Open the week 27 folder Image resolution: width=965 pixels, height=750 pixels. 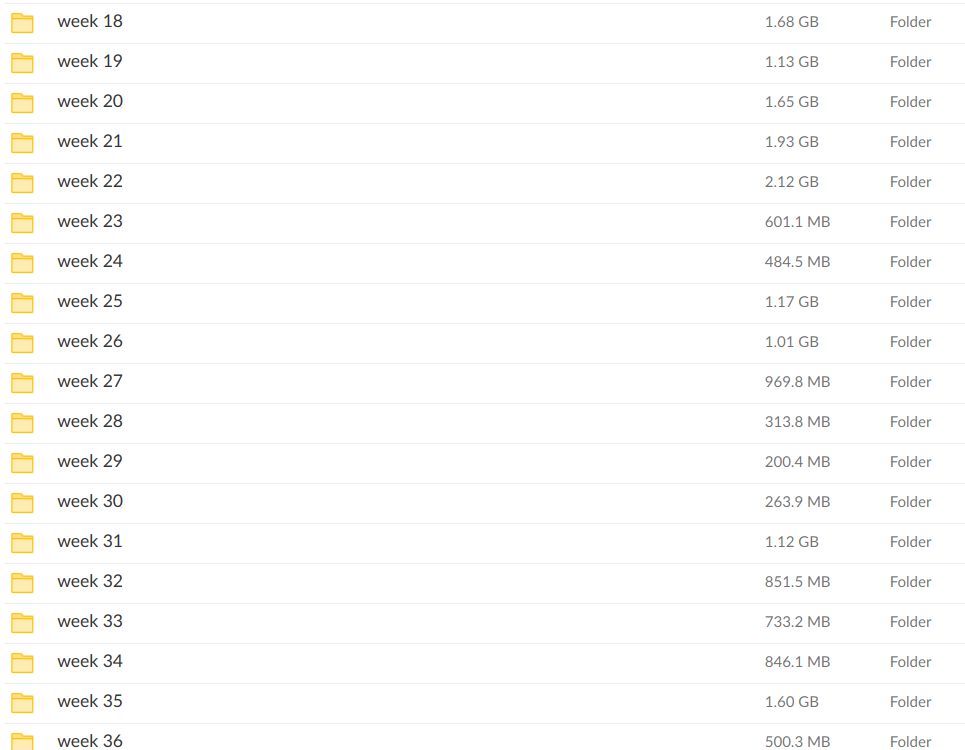pyautogui.click(x=90, y=382)
